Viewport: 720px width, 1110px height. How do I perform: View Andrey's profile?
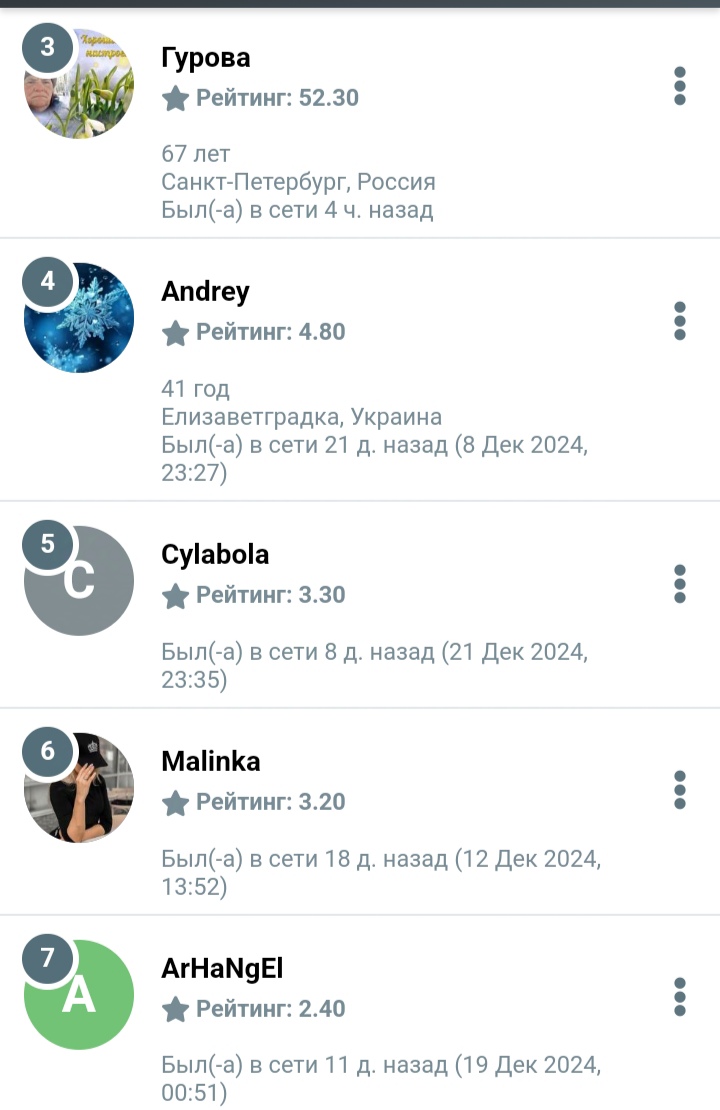point(205,292)
